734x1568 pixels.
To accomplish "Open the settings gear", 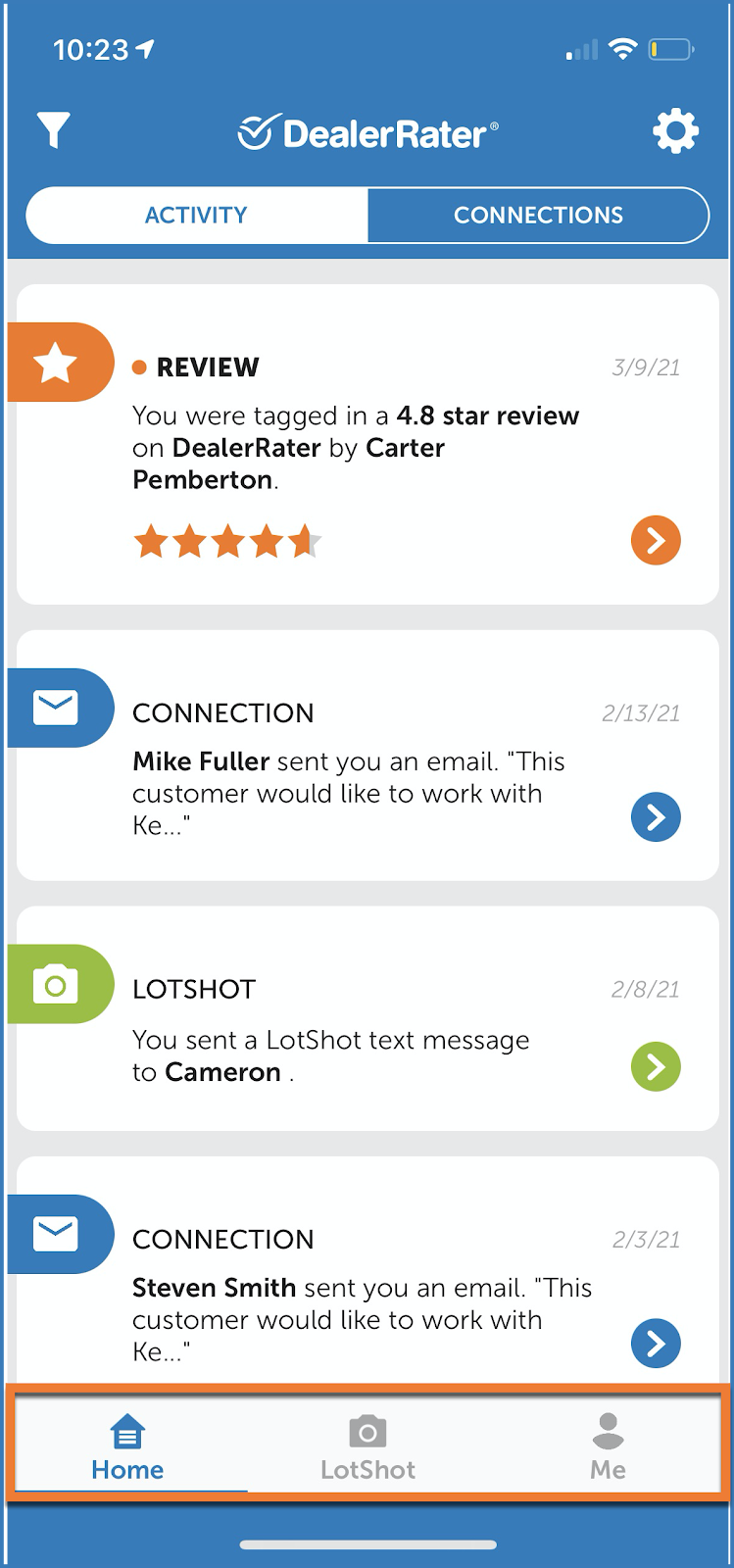I will [675, 131].
